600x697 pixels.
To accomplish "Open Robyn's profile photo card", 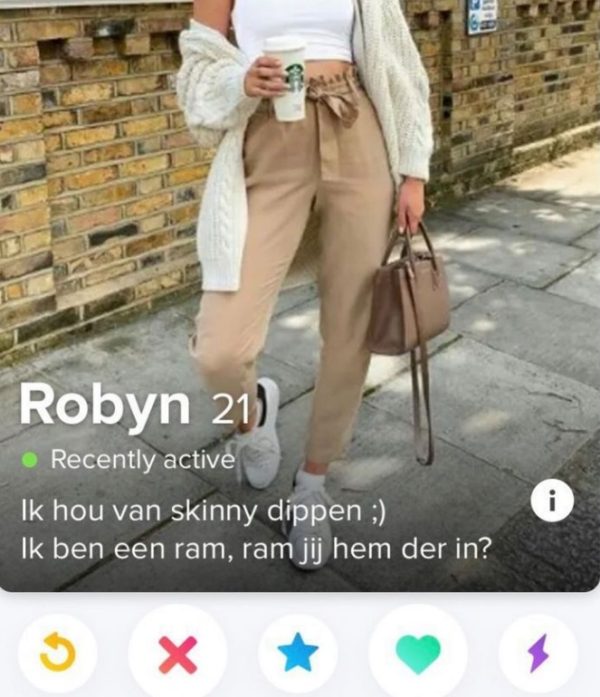I will click(x=300, y=250).
